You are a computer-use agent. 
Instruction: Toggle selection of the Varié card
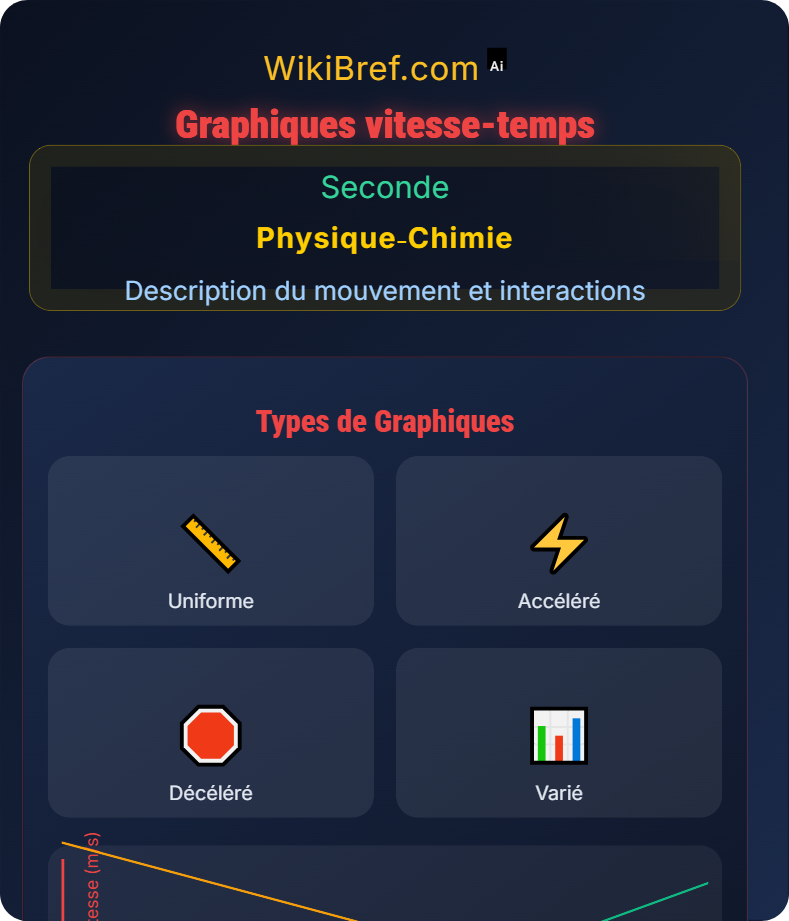[557, 732]
